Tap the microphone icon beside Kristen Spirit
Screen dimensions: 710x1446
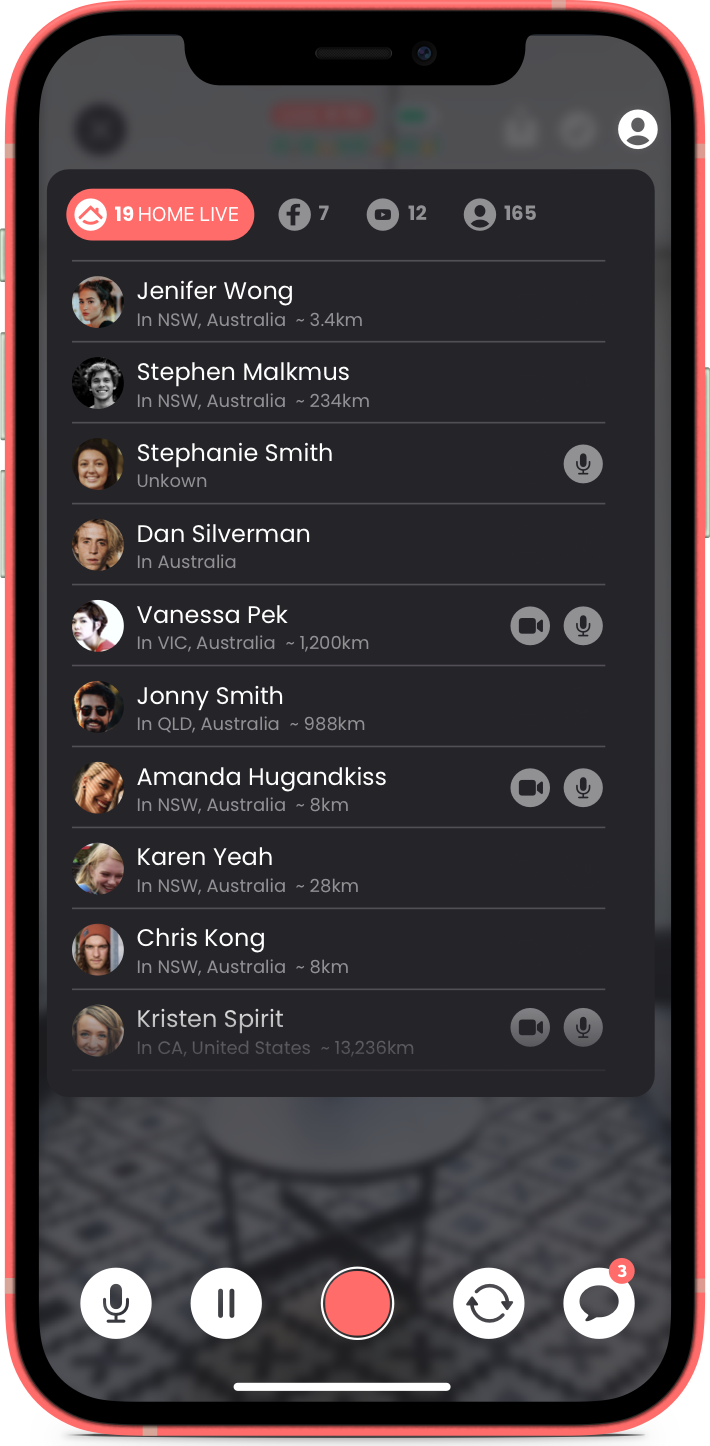583,1027
